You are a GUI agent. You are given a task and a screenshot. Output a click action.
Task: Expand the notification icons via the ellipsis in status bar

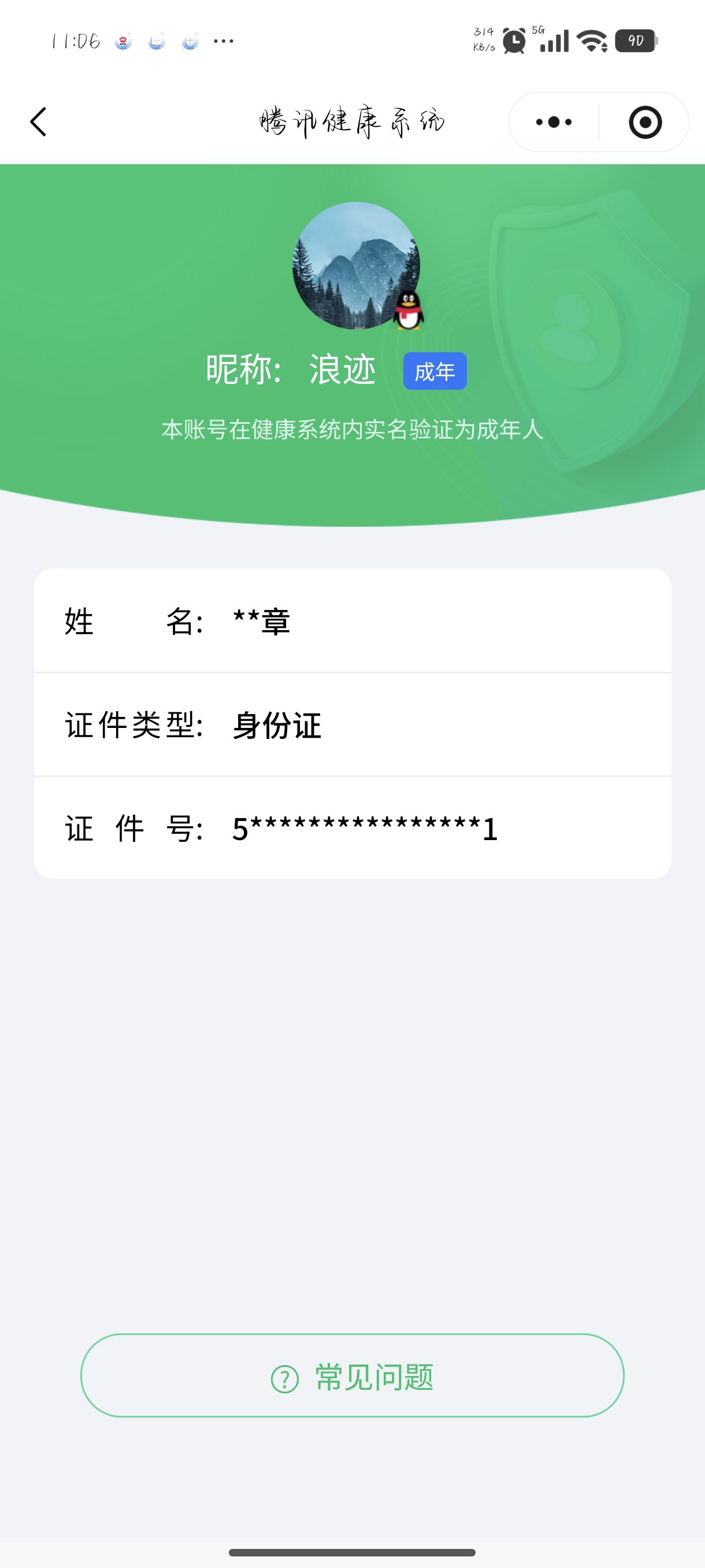pyautogui.click(x=223, y=41)
